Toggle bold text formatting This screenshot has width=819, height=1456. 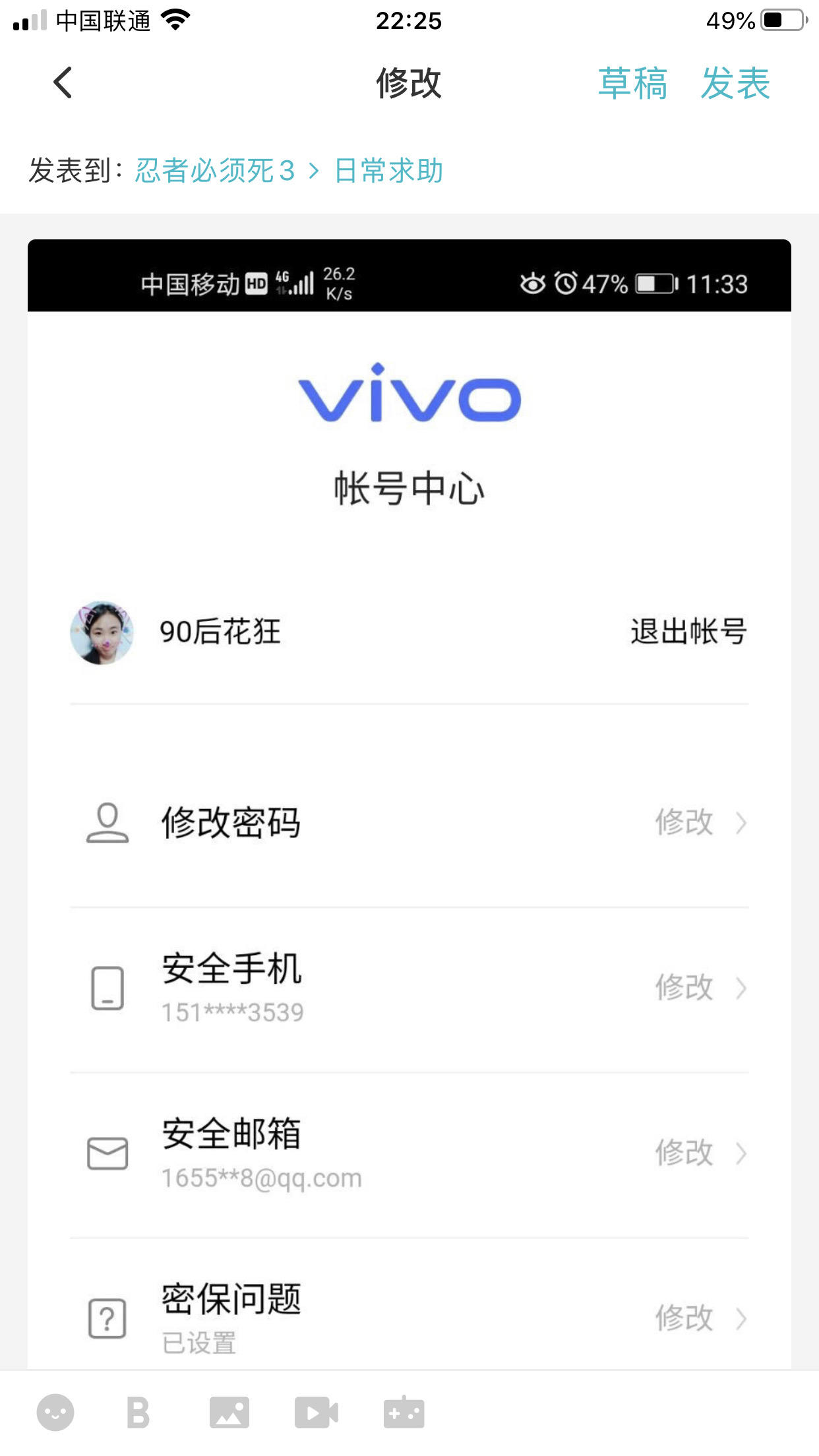tap(138, 1413)
